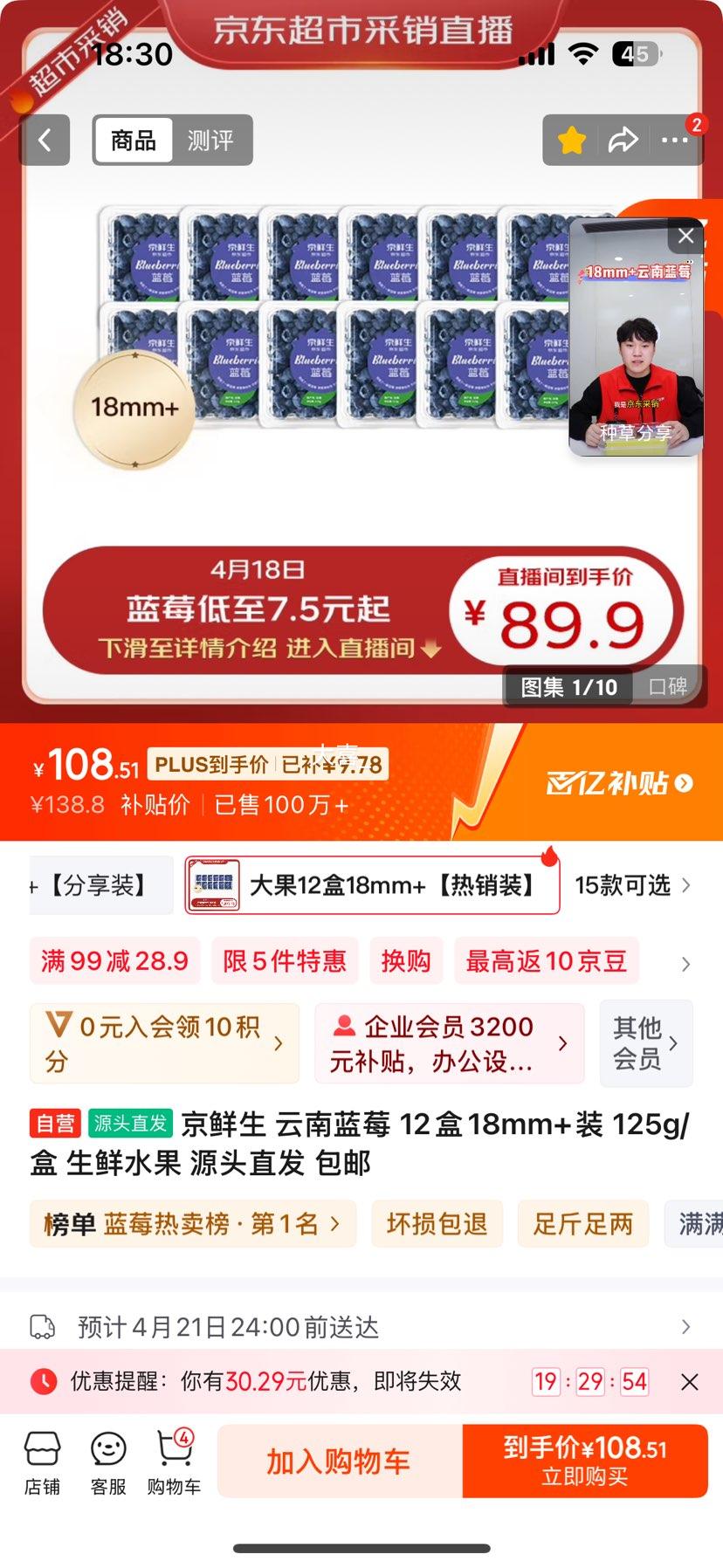
Task: Open the more options menu with badge 2
Action: pos(674,141)
